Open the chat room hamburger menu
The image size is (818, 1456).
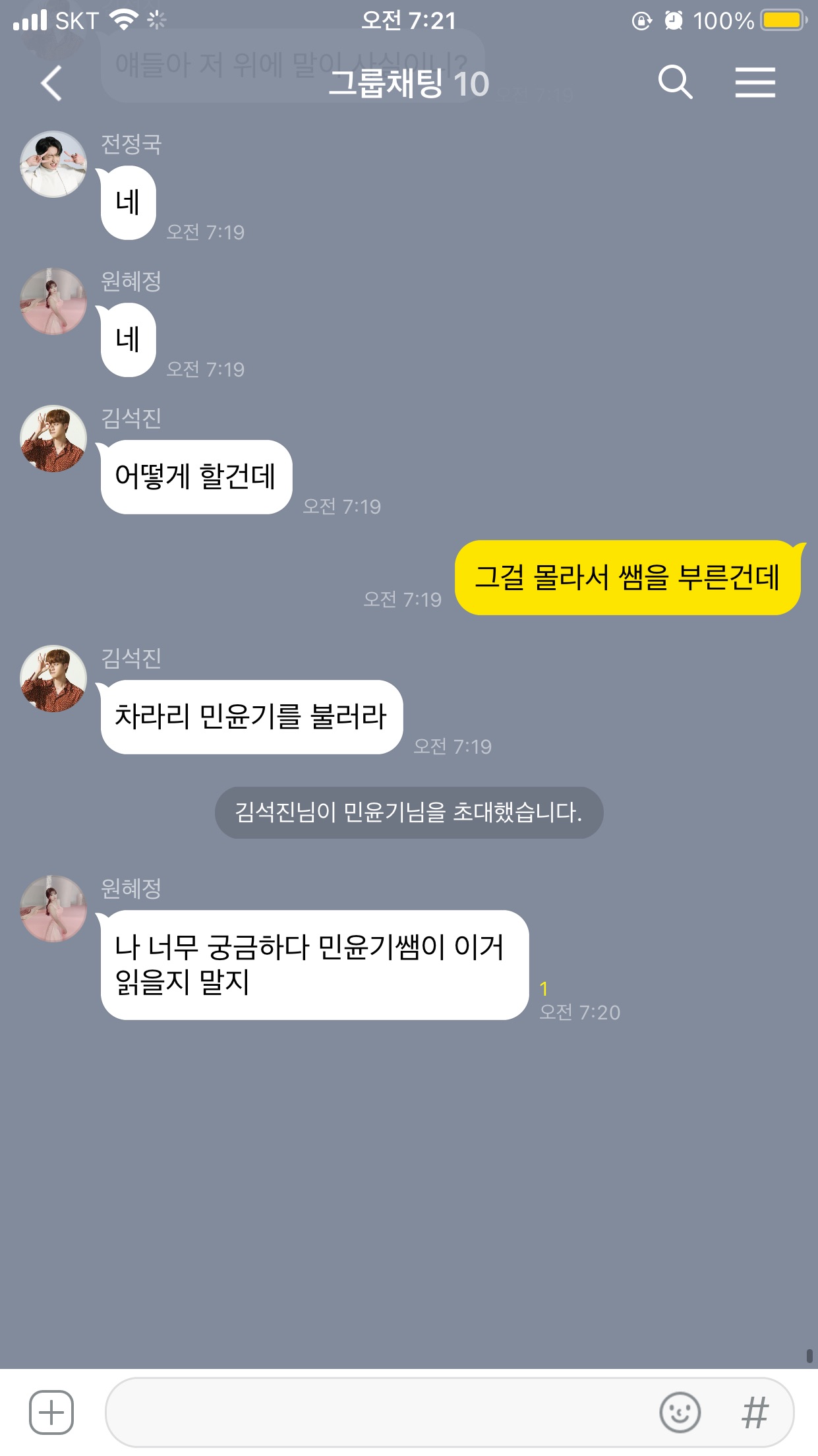click(755, 83)
